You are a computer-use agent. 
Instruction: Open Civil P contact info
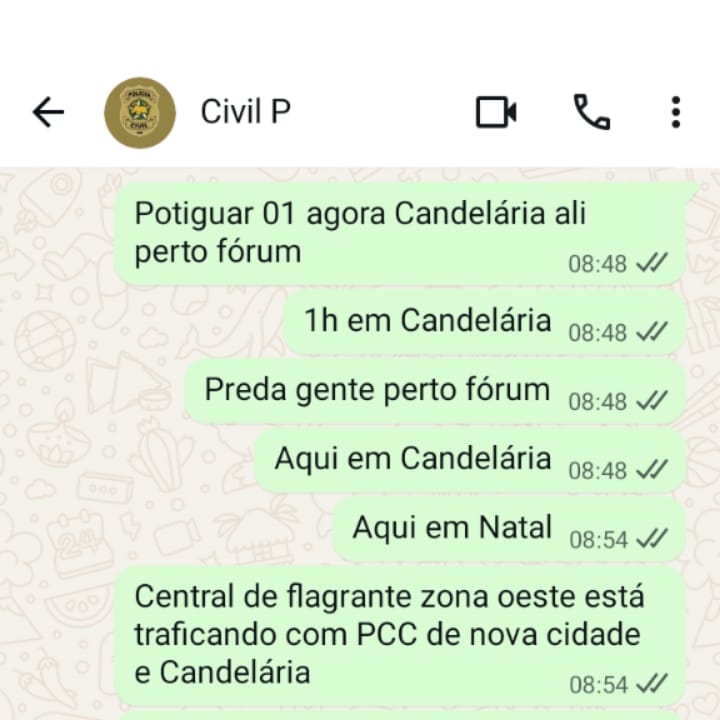pyautogui.click(x=246, y=112)
